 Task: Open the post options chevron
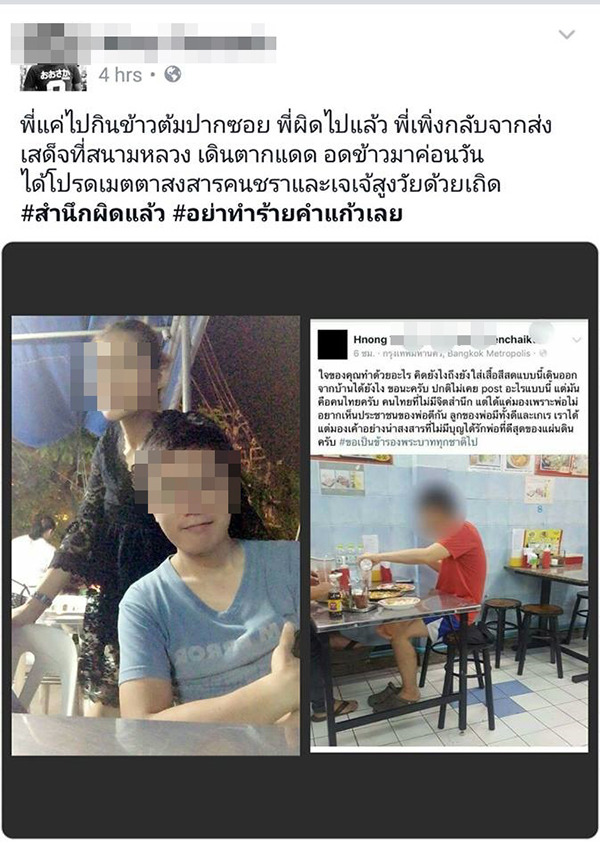pos(566,35)
